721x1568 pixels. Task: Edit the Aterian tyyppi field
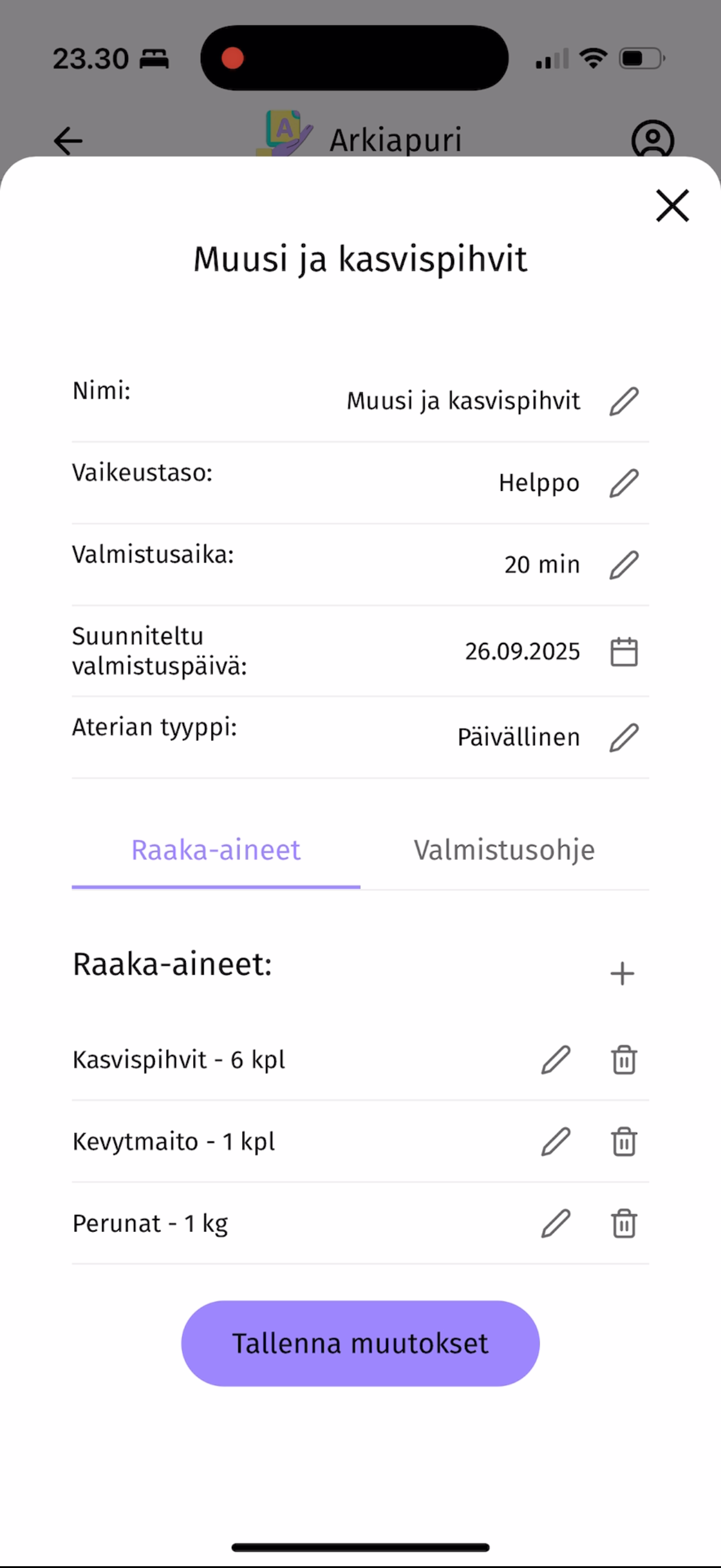coord(624,737)
